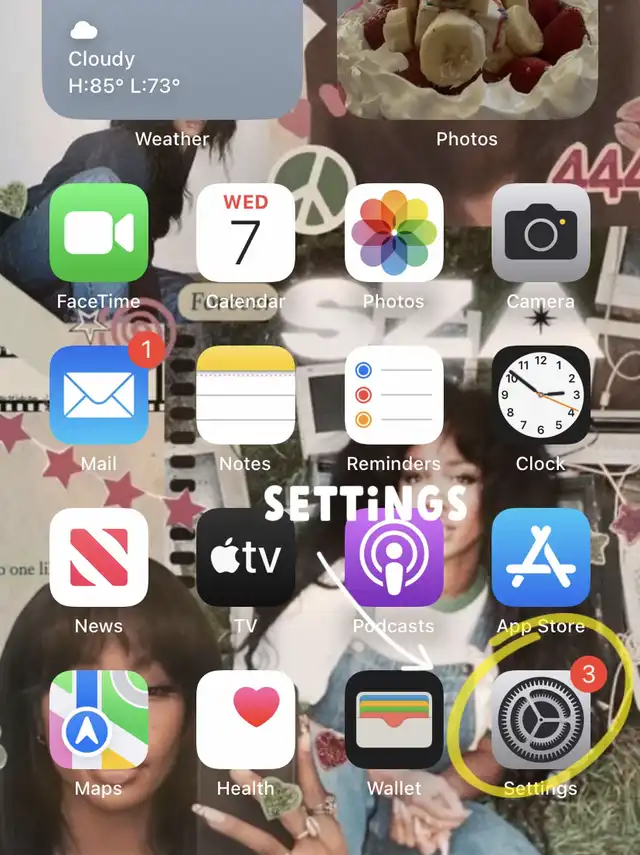Launch the Maps app
The image size is (640, 855).
coord(99,720)
